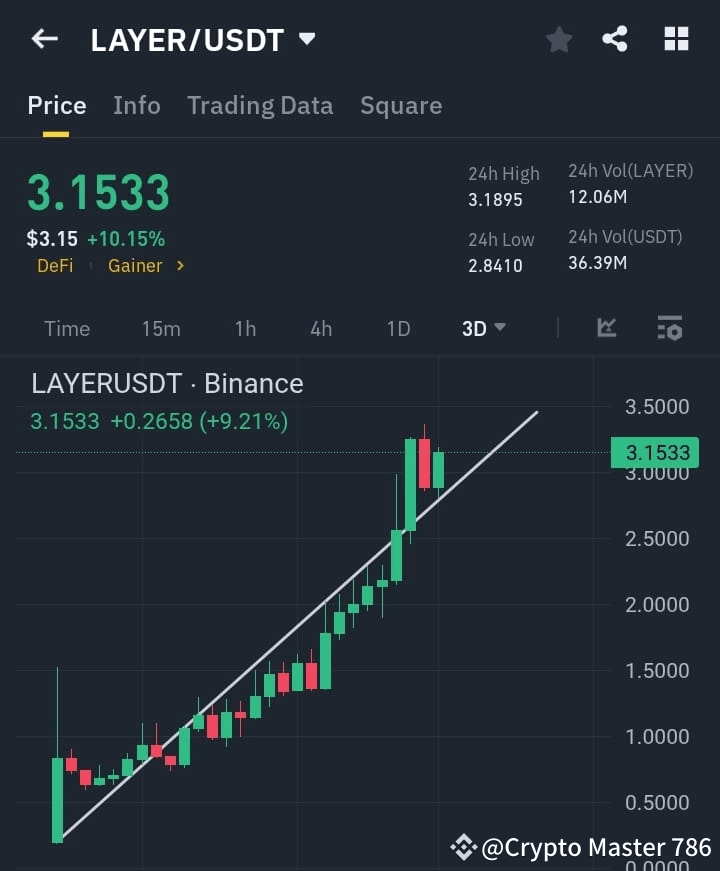
Task: Enable the 1D candle interval
Action: (397, 328)
